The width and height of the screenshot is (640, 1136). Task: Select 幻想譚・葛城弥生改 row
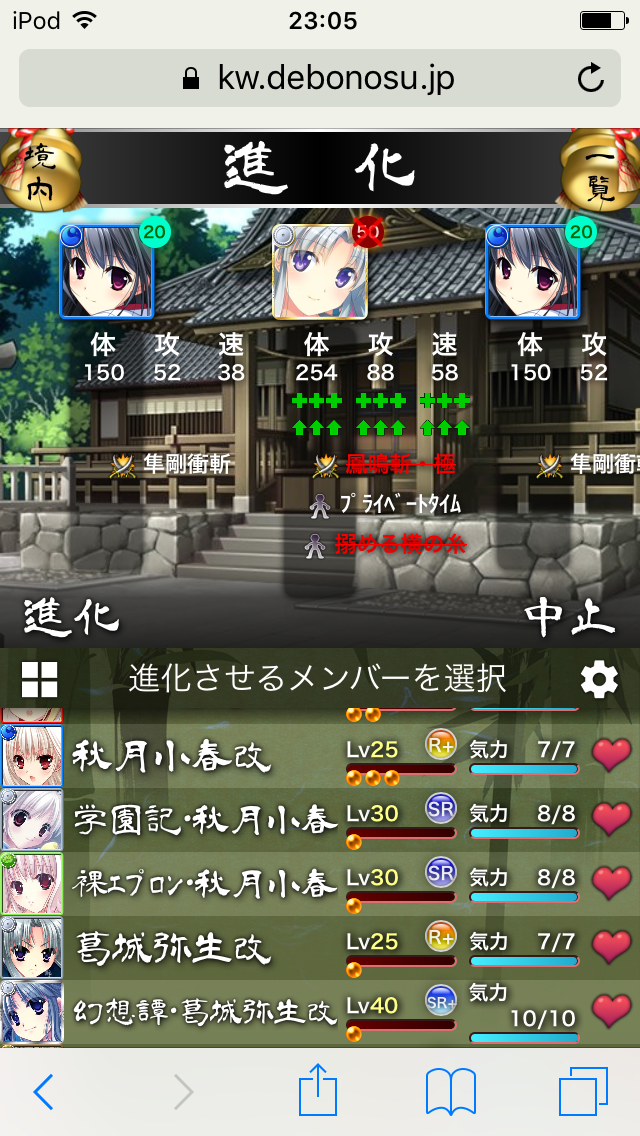[x=205, y=1012]
